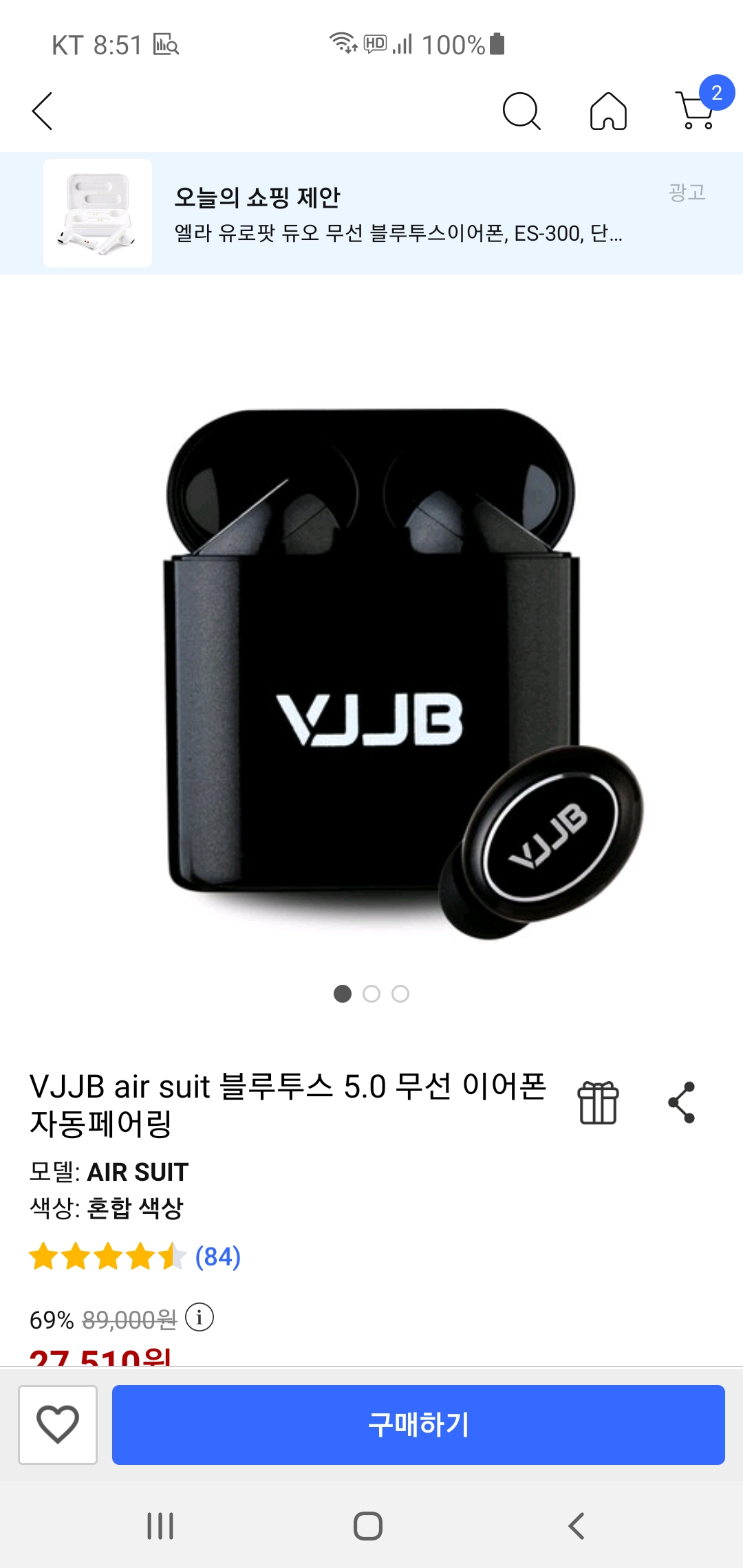Open the 84 customer reviews
Image resolution: width=743 pixels, height=1568 pixels.
217,1256
